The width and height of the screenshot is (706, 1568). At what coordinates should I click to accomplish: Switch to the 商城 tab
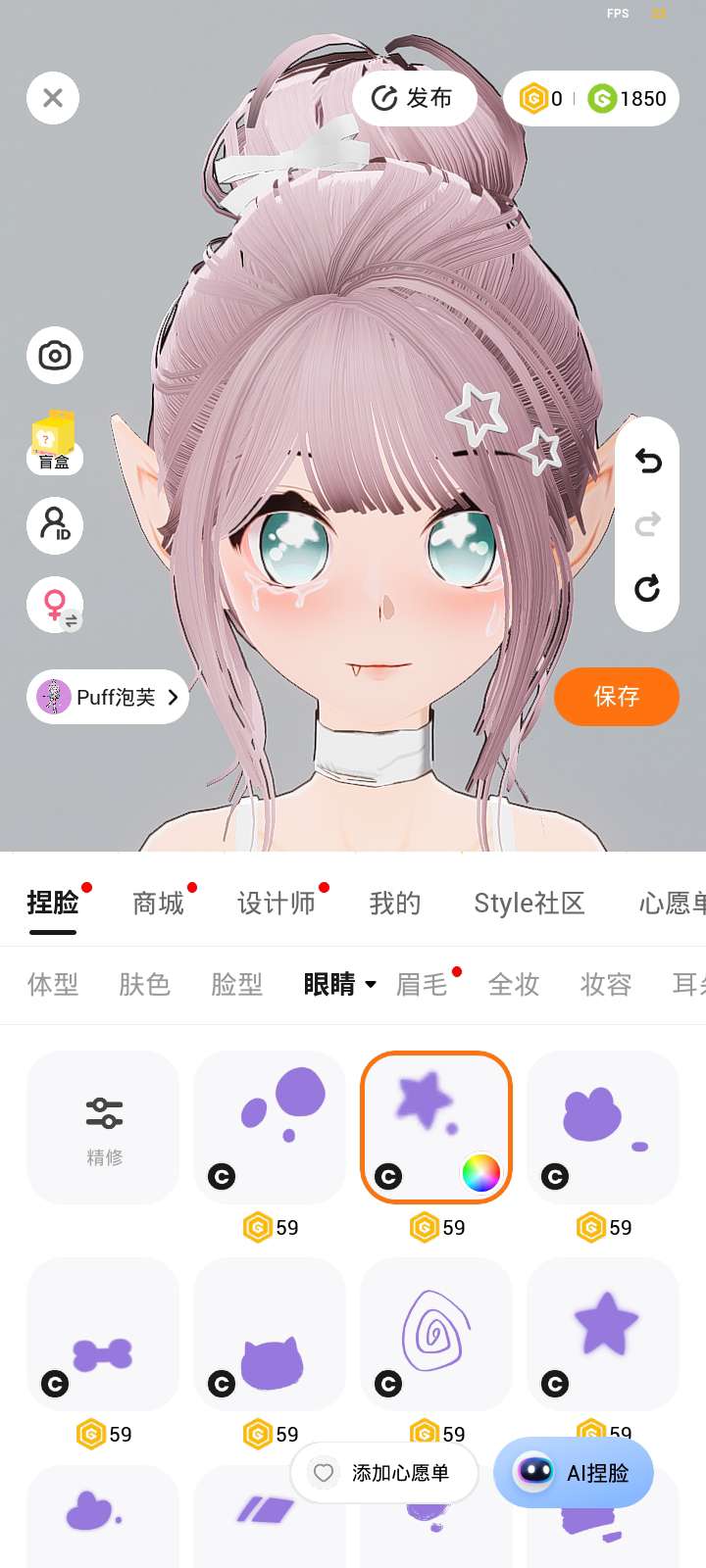pyautogui.click(x=159, y=903)
